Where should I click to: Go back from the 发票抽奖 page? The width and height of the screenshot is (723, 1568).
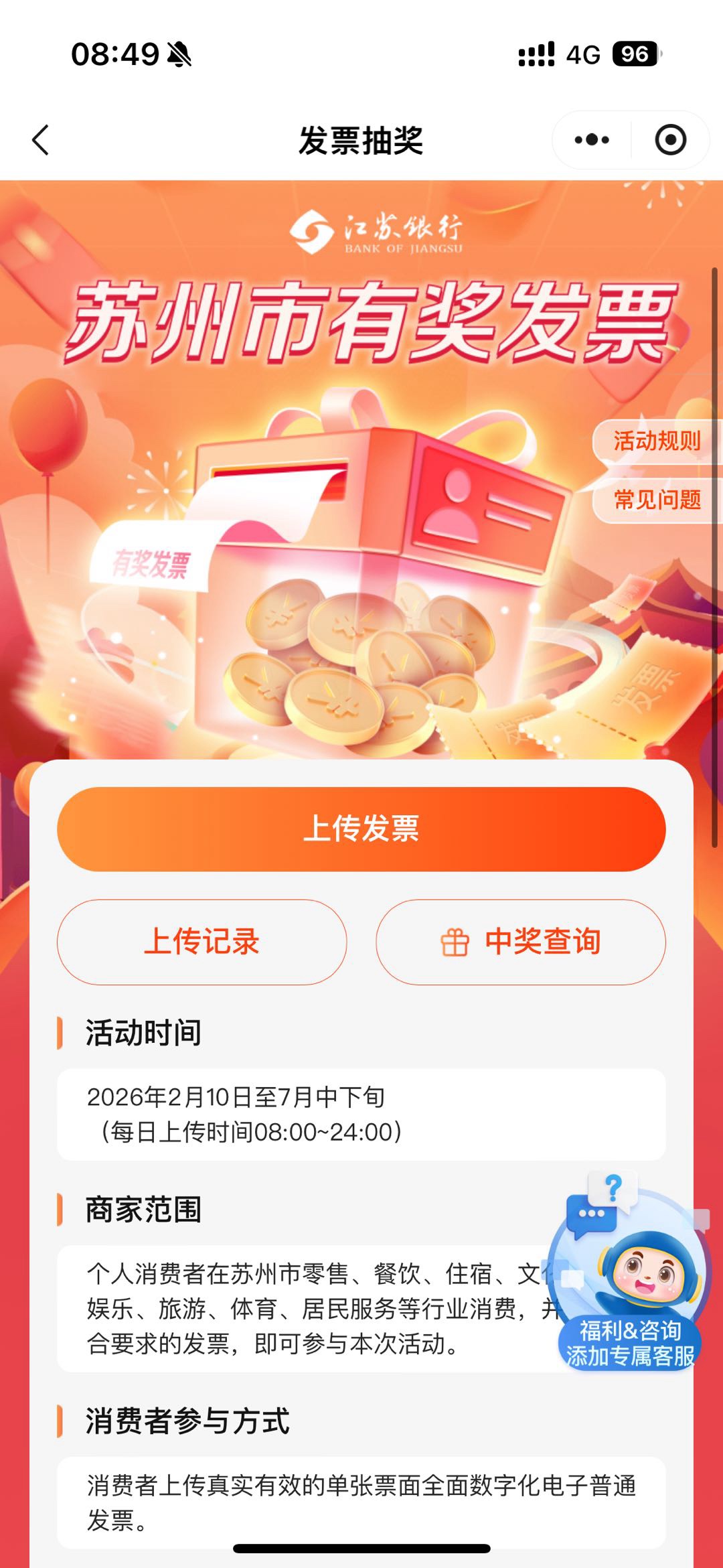click(42, 140)
